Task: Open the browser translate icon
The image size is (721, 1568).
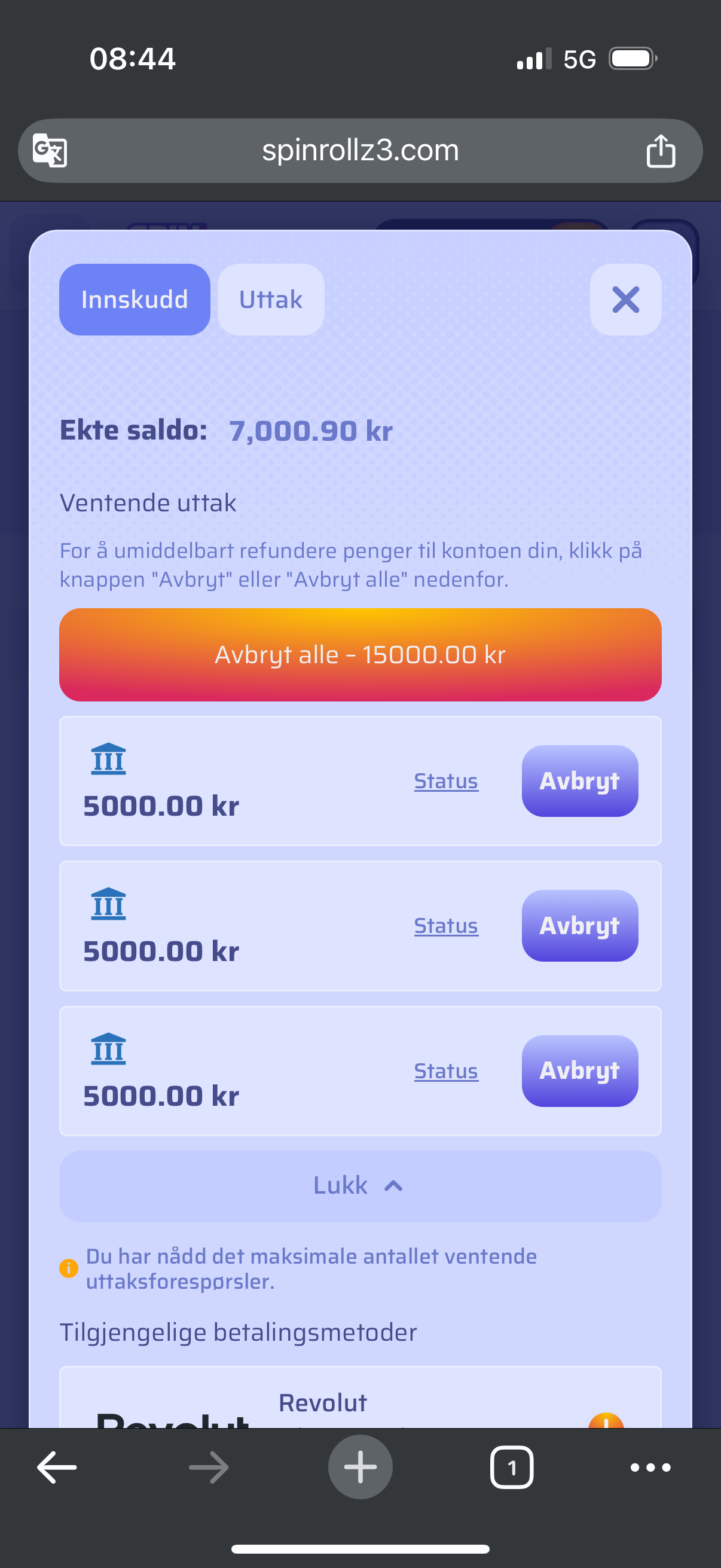Action: [x=50, y=150]
